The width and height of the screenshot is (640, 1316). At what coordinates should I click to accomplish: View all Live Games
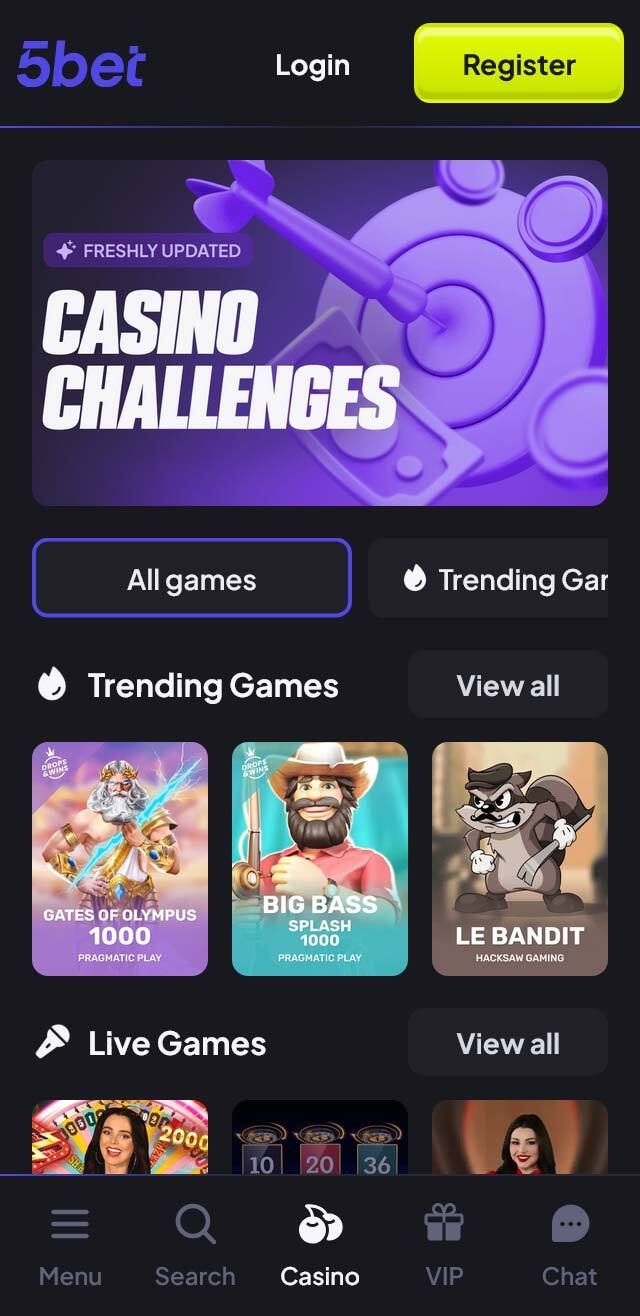[x=507, y=1043]
